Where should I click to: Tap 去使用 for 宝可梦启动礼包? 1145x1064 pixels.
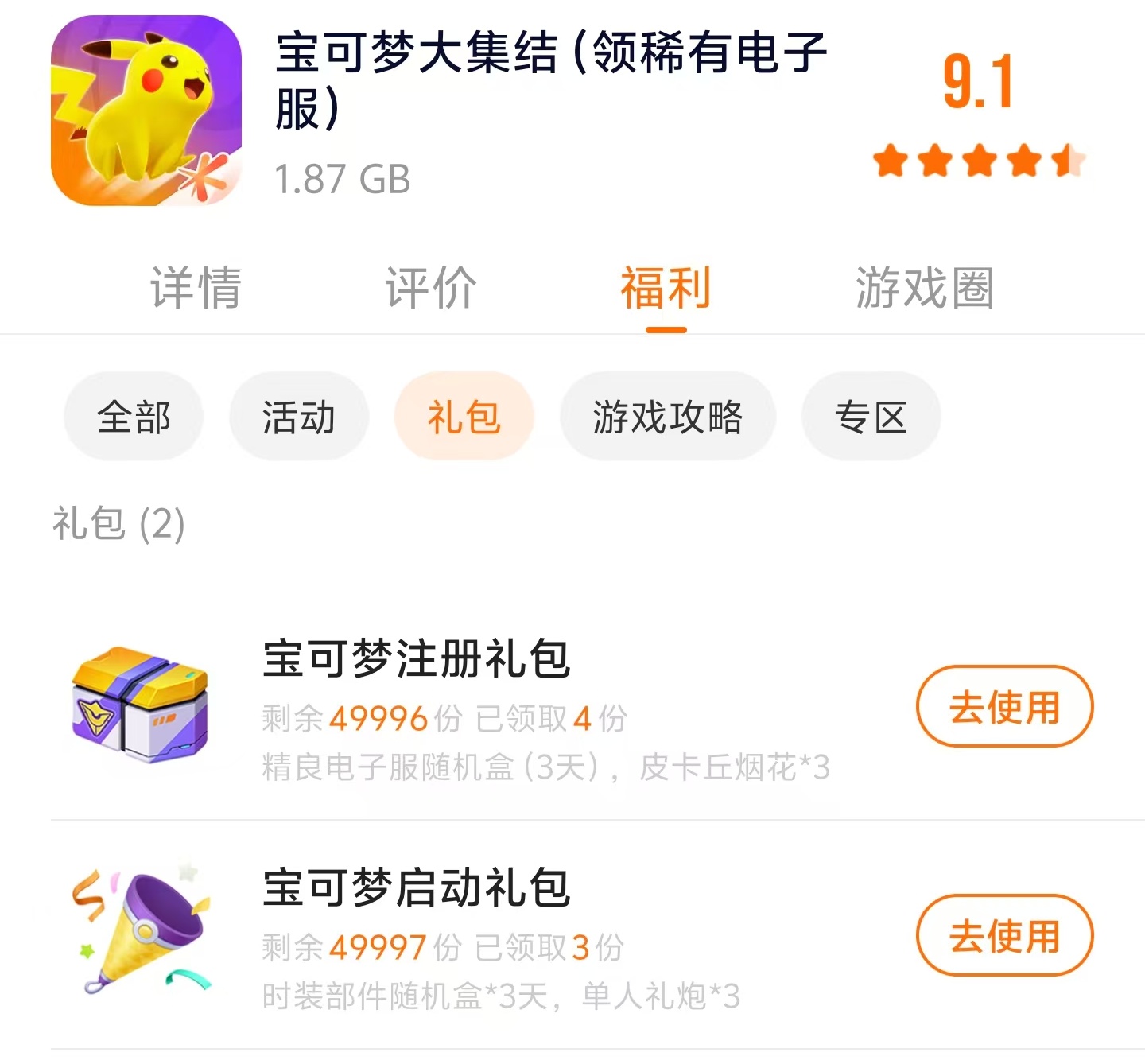tap(1004, 935)
